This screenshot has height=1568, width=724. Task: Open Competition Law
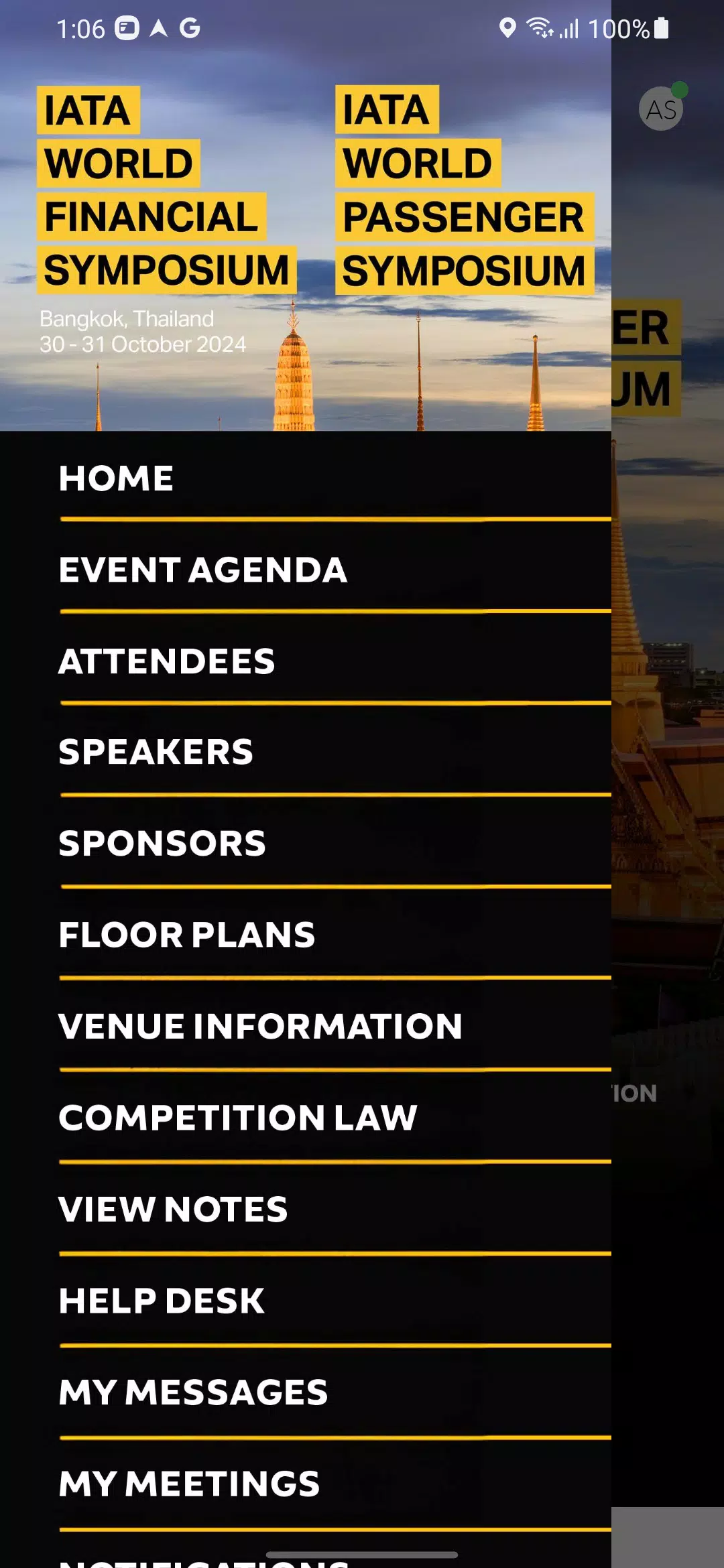coord(238,1118)
